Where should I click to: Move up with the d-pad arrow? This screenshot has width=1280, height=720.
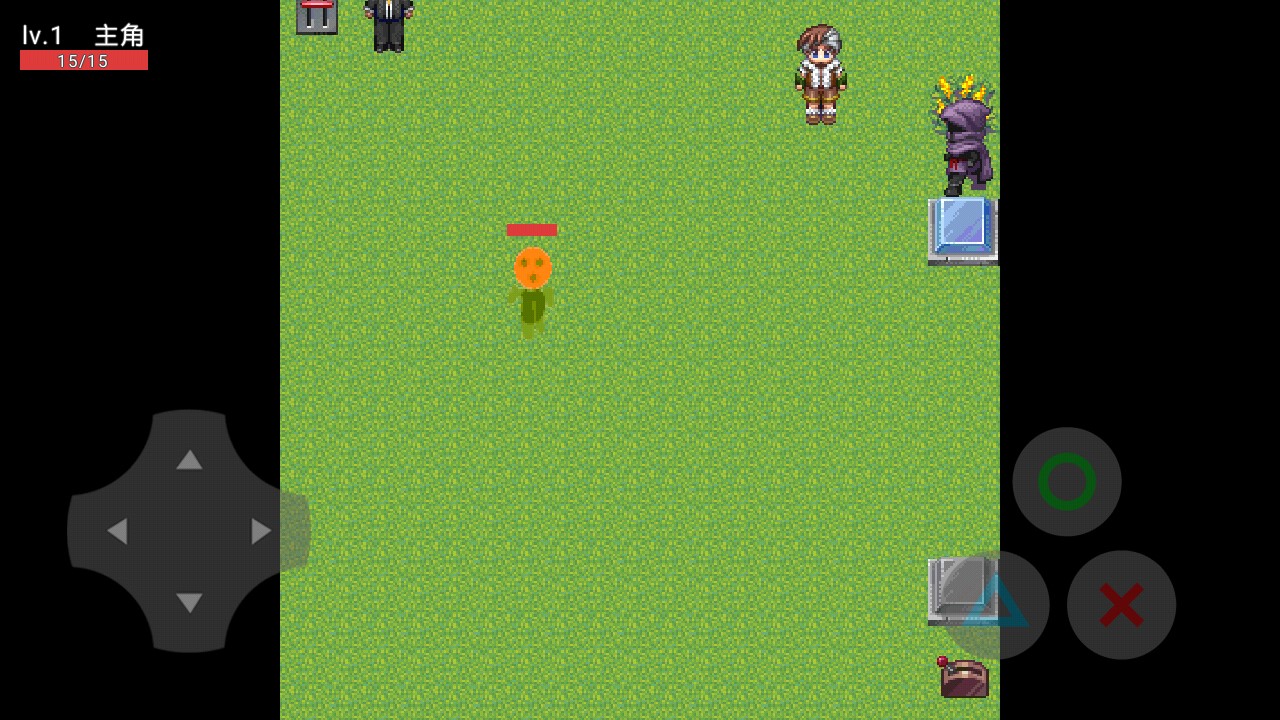189,459
